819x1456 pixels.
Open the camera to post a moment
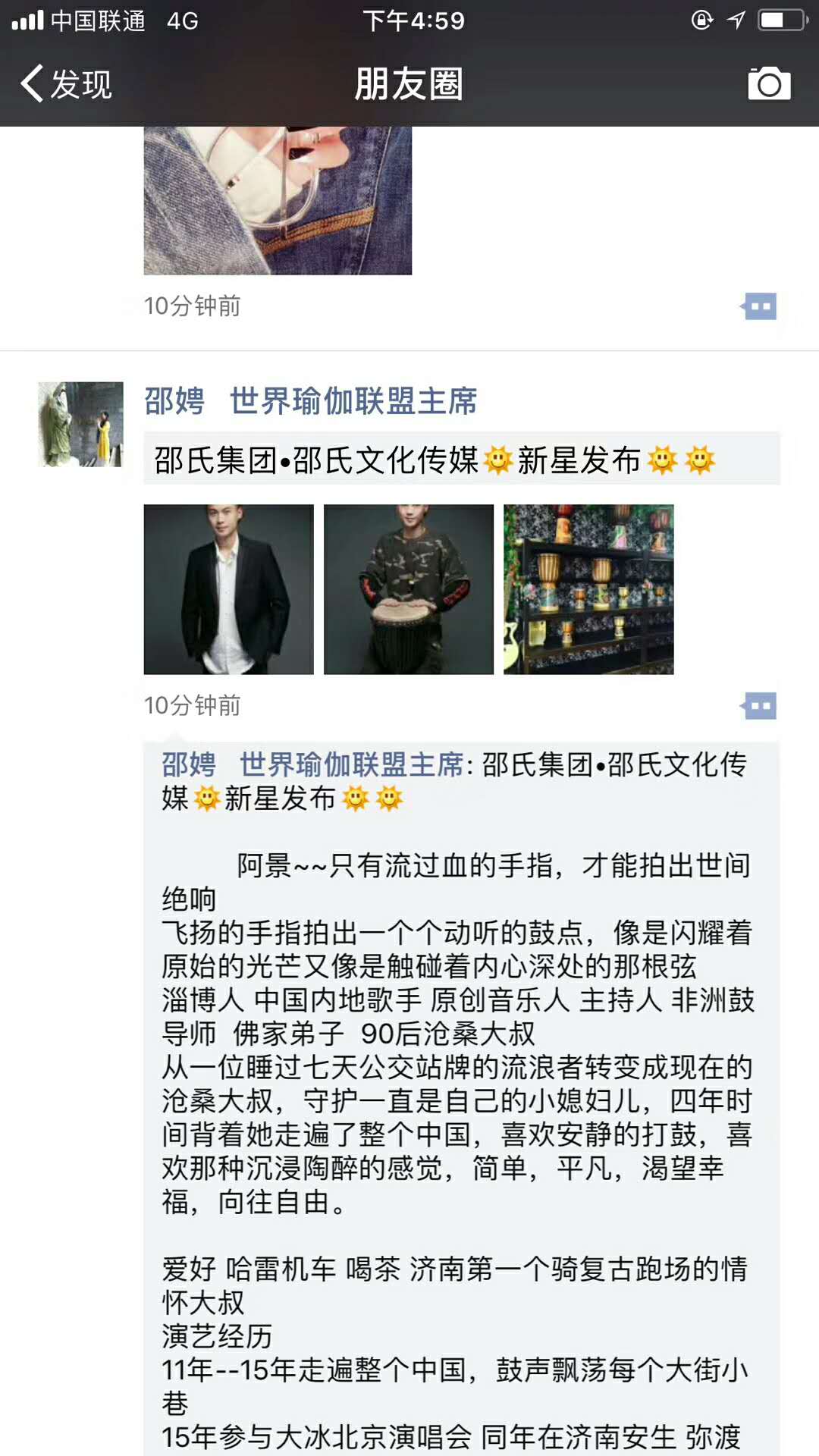click(x=769, y=83)
